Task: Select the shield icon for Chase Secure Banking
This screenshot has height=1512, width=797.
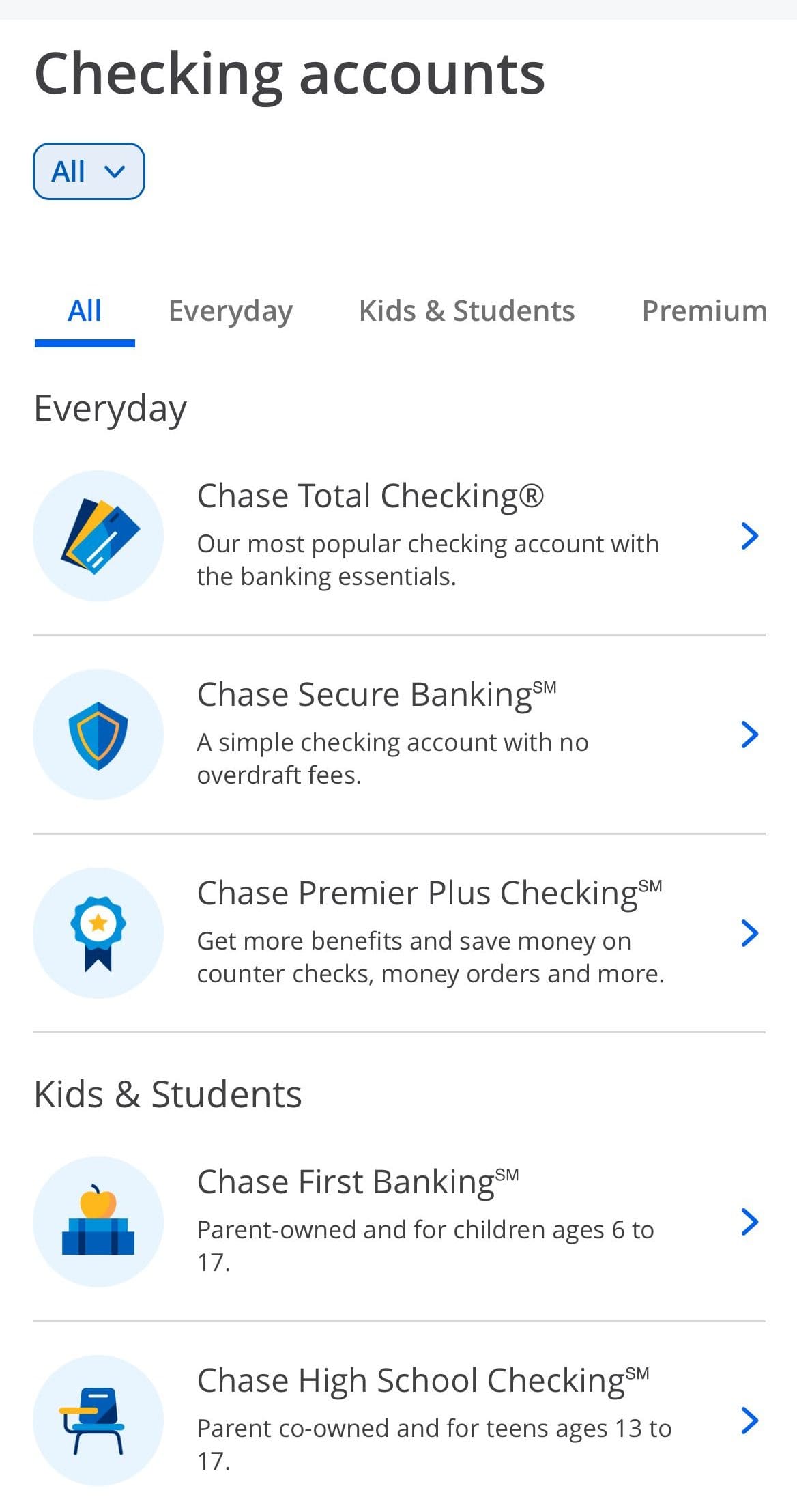Action: [x=98, y=734]
